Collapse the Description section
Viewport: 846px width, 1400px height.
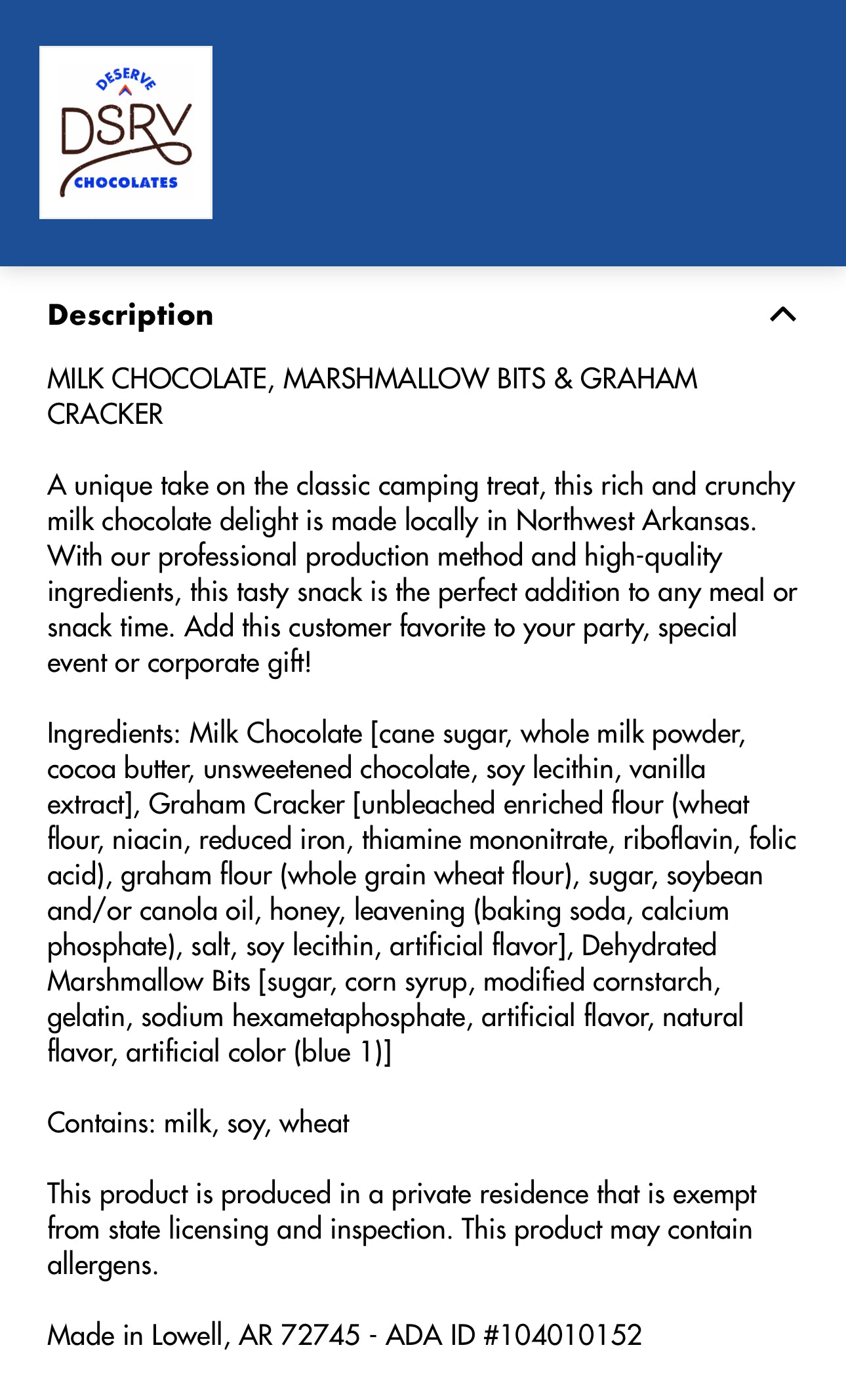pyautogui.click(x=782, y=315)
